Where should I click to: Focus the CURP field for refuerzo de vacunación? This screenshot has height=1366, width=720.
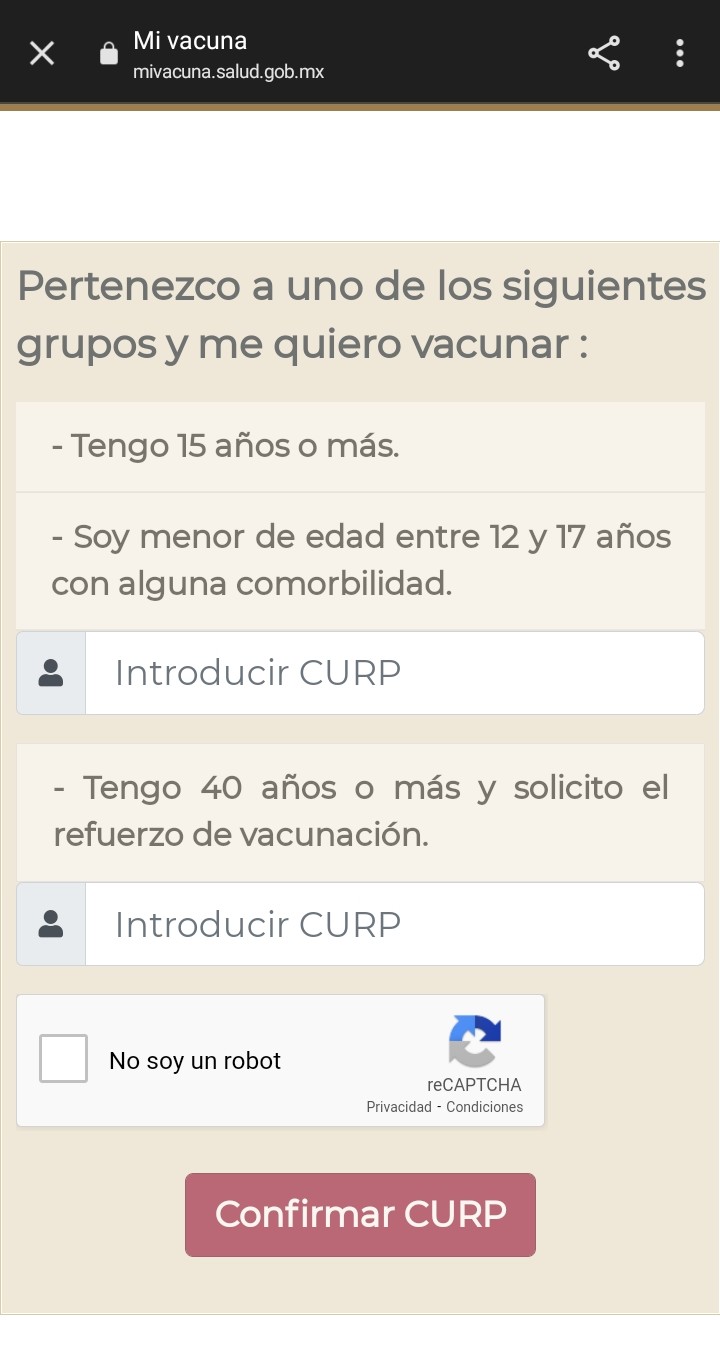coord(394,924)
